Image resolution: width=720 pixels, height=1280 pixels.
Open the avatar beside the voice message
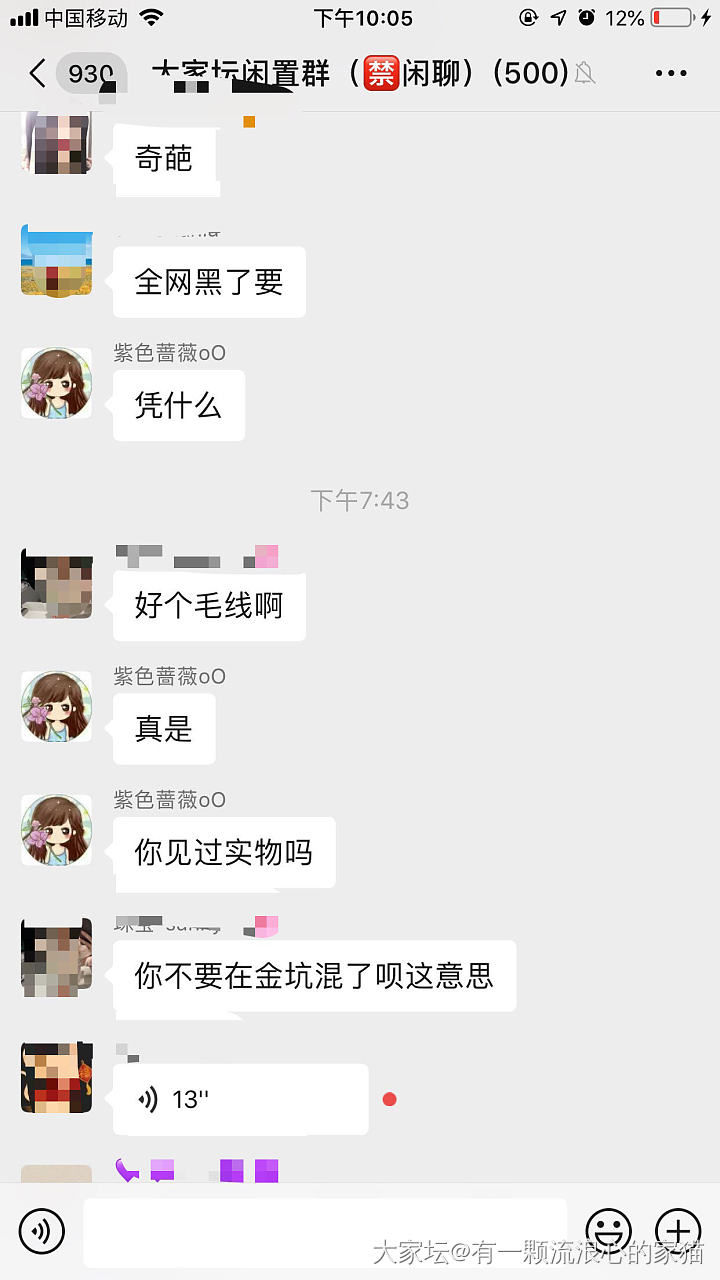click(x=57, y=1077)
